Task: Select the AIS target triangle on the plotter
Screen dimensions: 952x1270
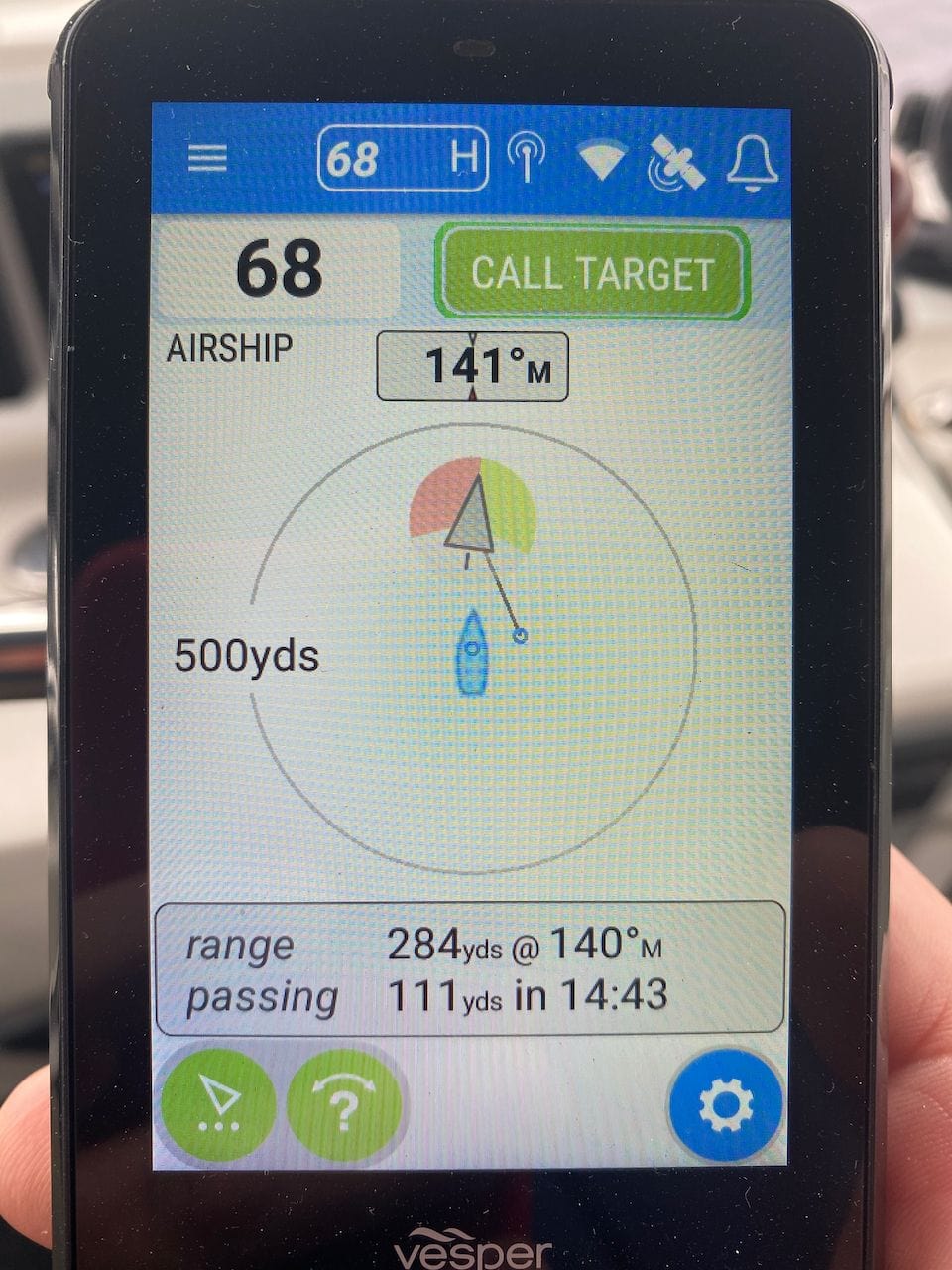Action: click(x=471, y=516)
